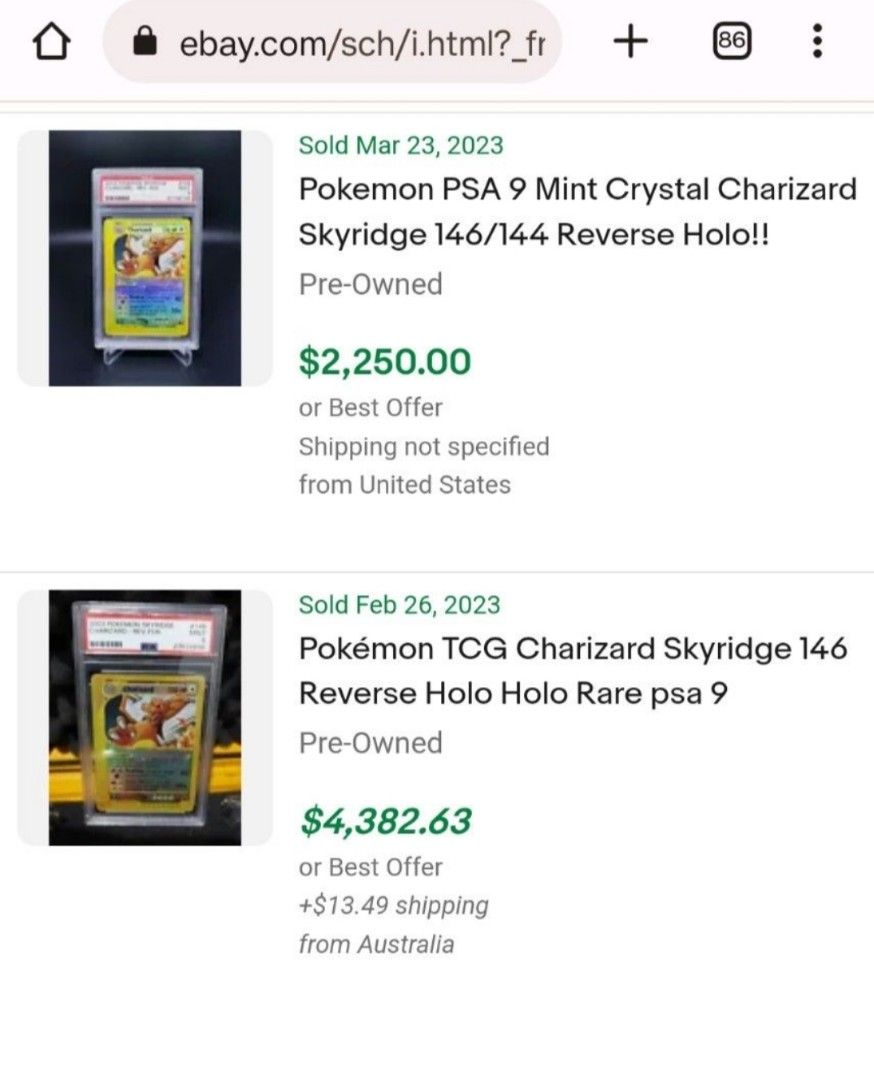
Task: Click the Sold Mar 23, 2023 date label
Action: pos(399,145)
